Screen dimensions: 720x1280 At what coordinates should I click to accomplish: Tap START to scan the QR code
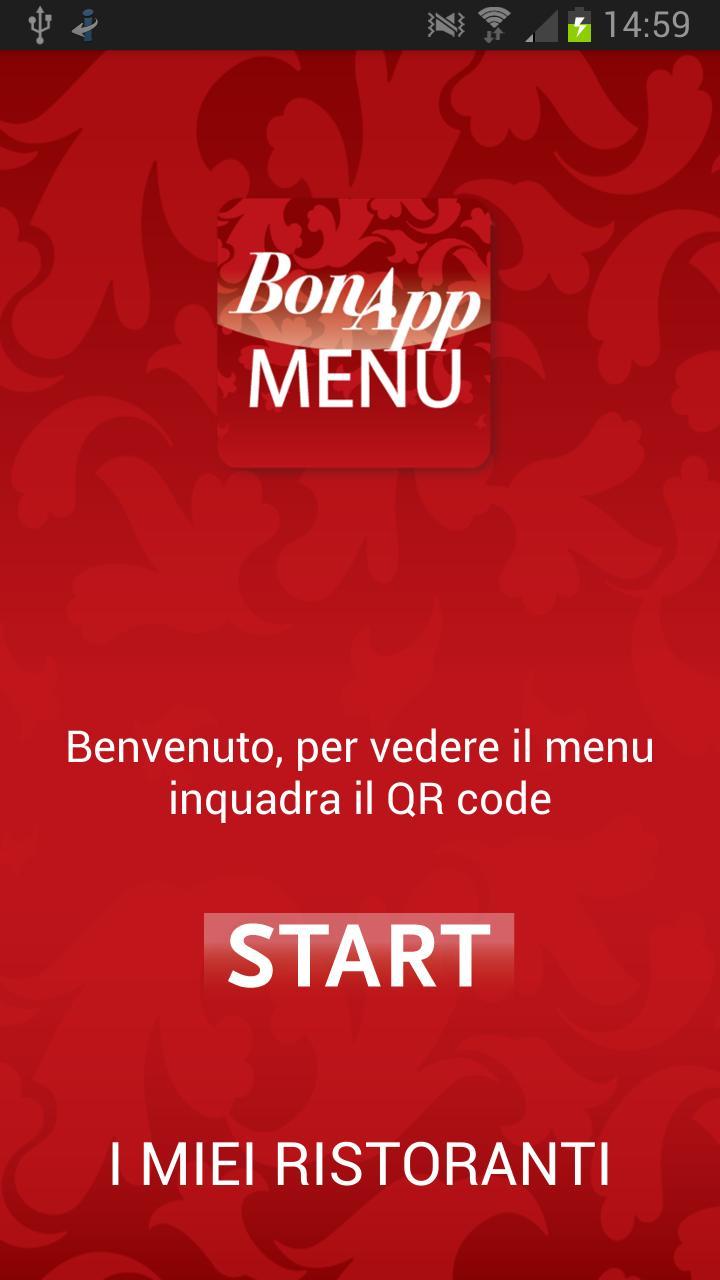pos(359,956)
